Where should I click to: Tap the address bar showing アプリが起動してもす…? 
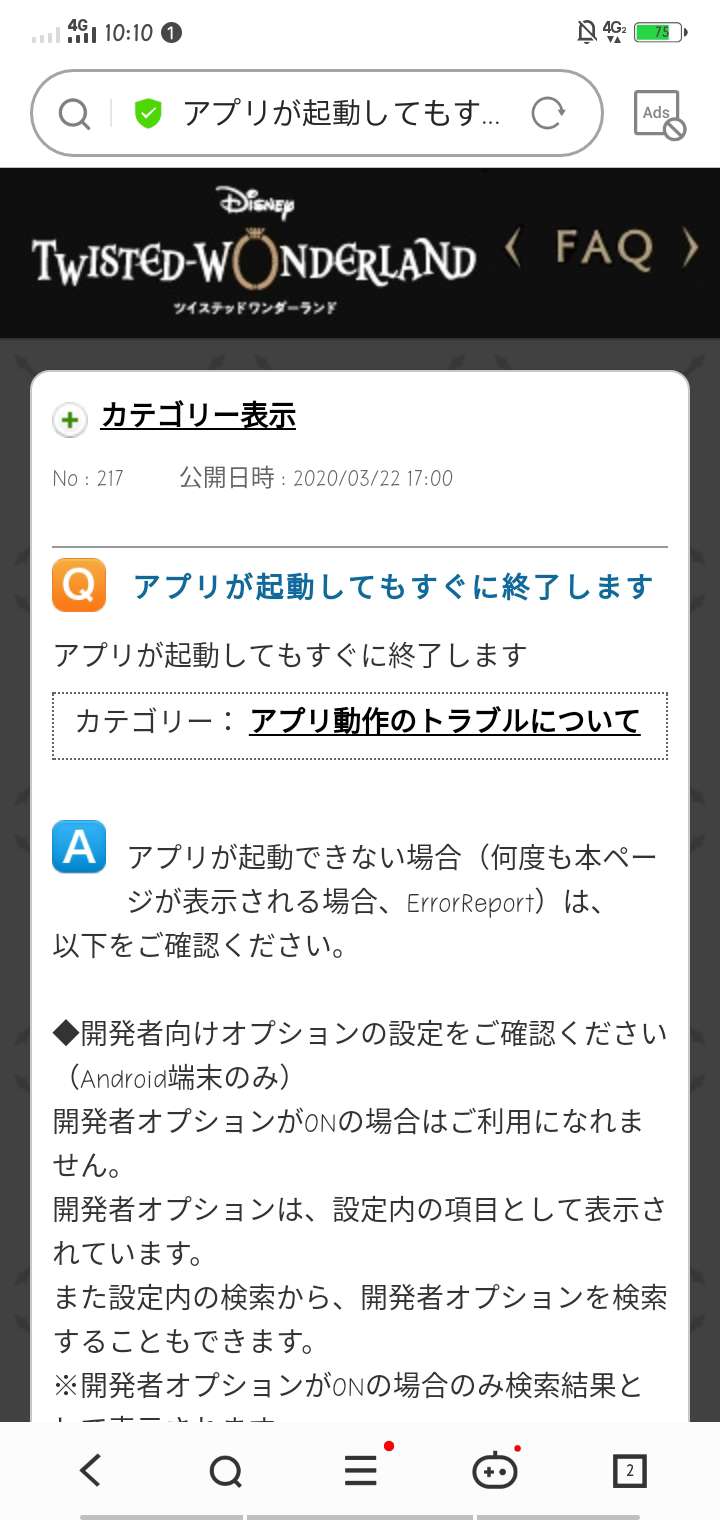pyautogui.click(x=340, y=114)
